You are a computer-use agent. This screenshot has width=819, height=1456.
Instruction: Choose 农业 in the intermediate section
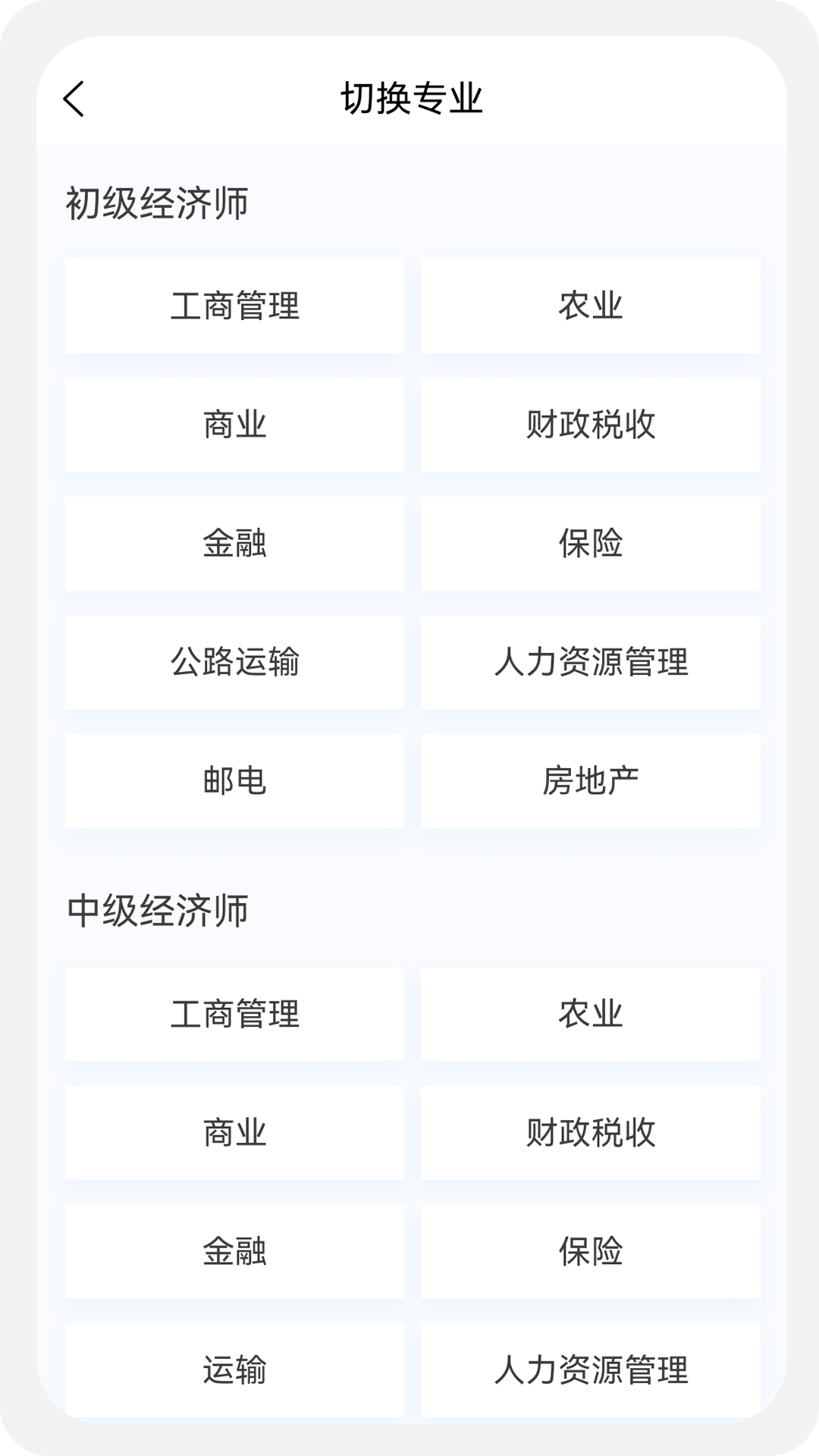[x=591, y=1015]
